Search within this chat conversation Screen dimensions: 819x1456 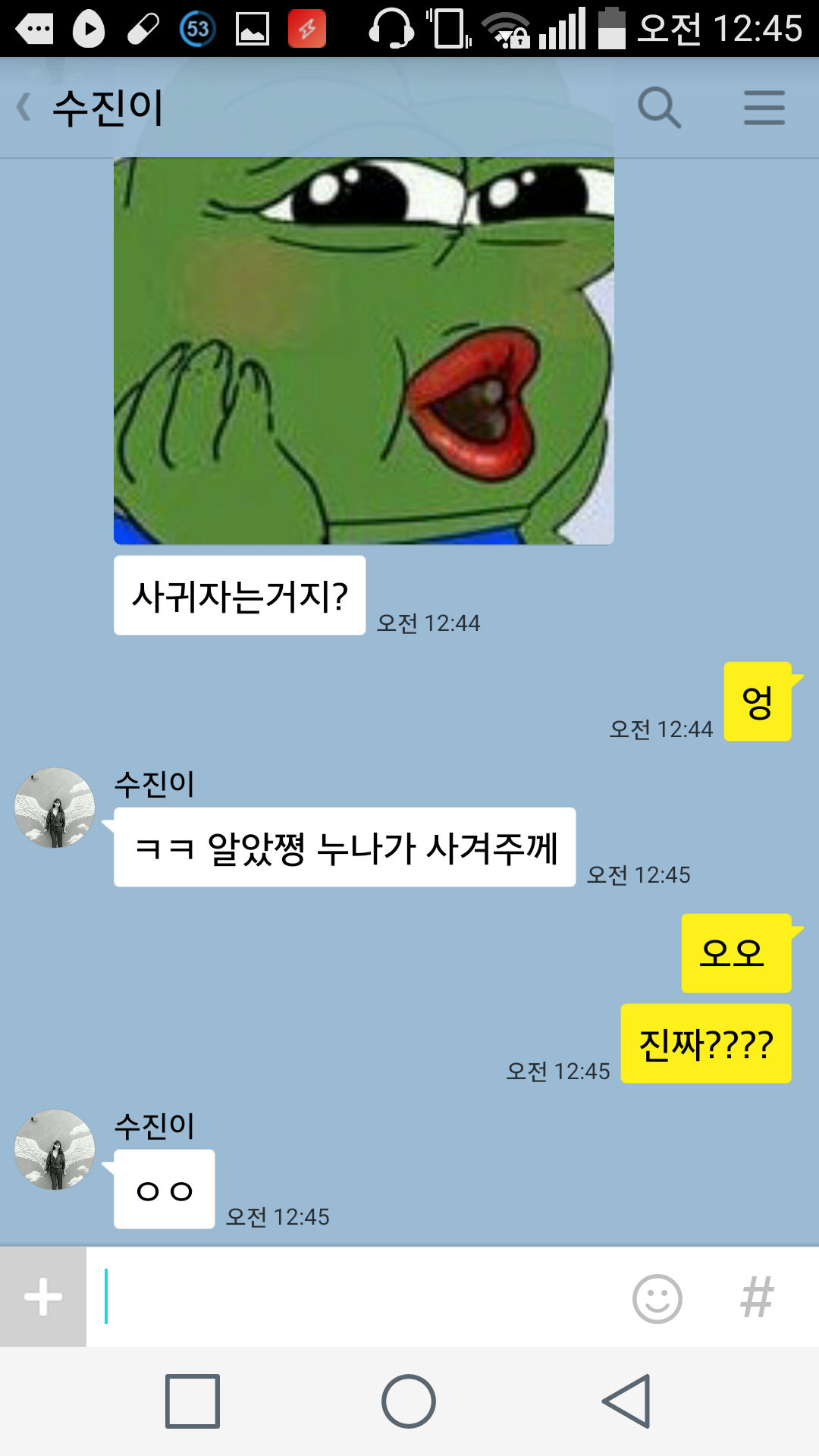[658, 107]
